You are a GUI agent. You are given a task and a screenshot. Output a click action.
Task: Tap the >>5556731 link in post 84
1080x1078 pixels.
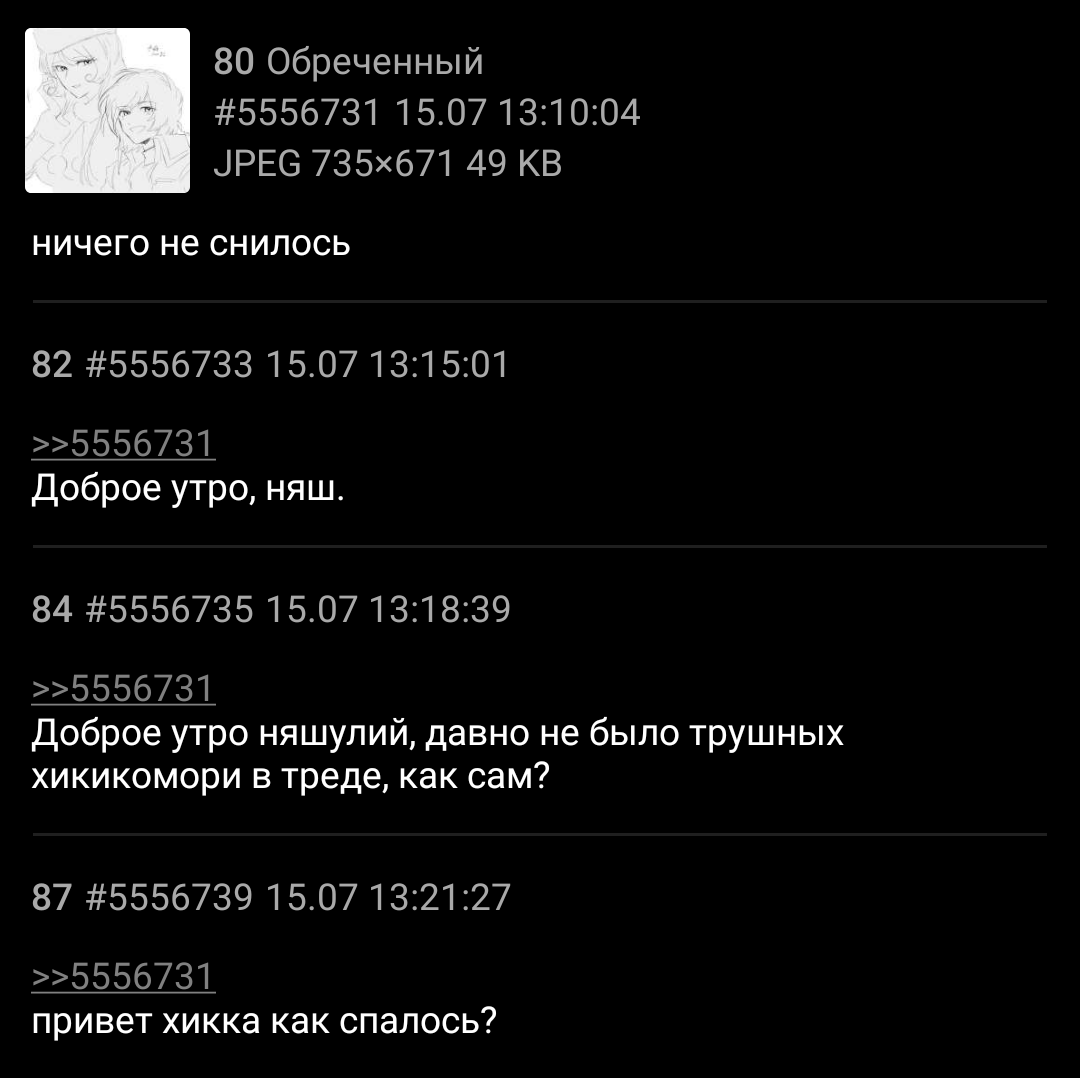tap(124, 688)
